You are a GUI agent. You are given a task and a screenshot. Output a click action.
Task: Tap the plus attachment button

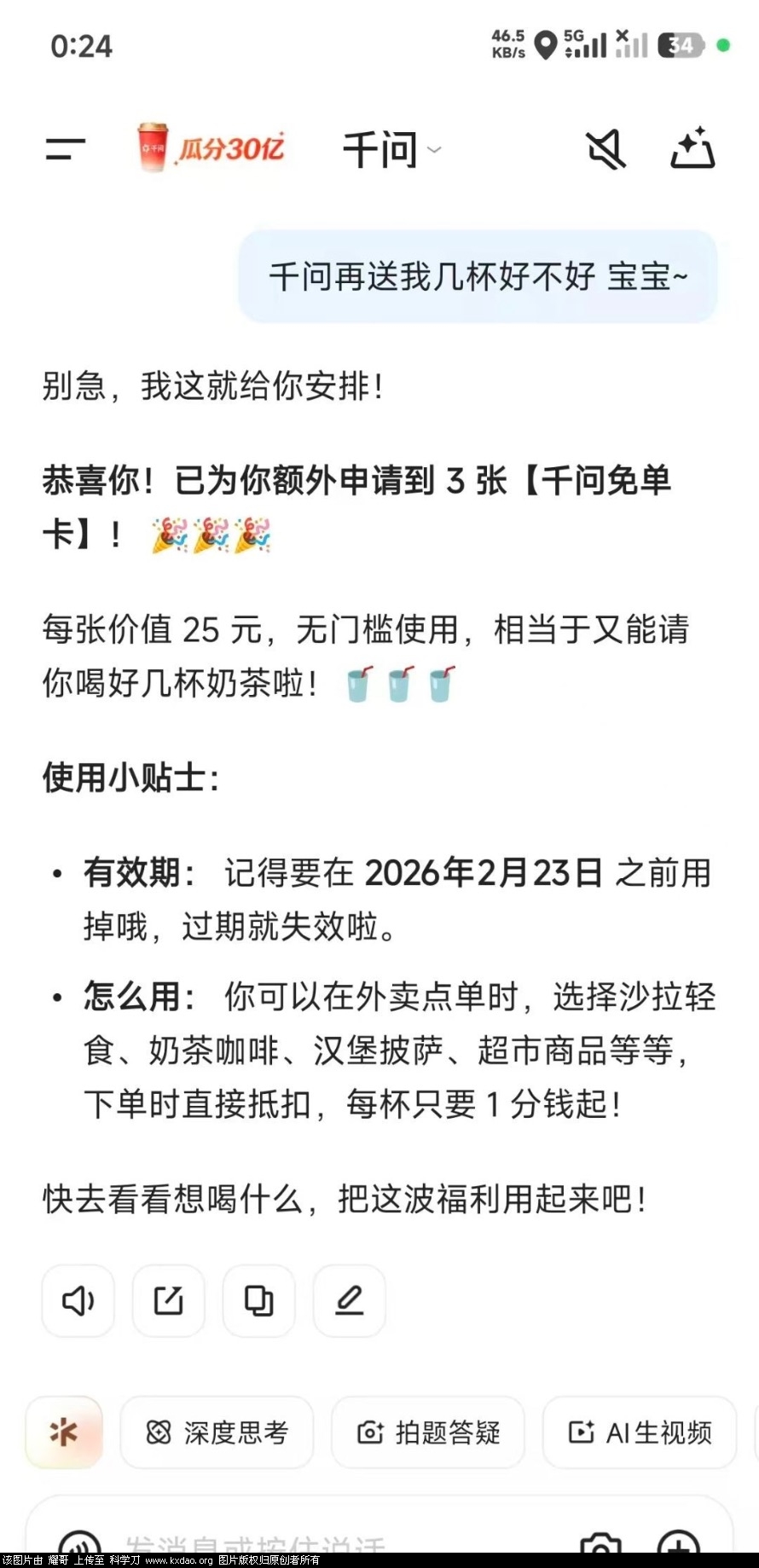(x=679, y=1543)
